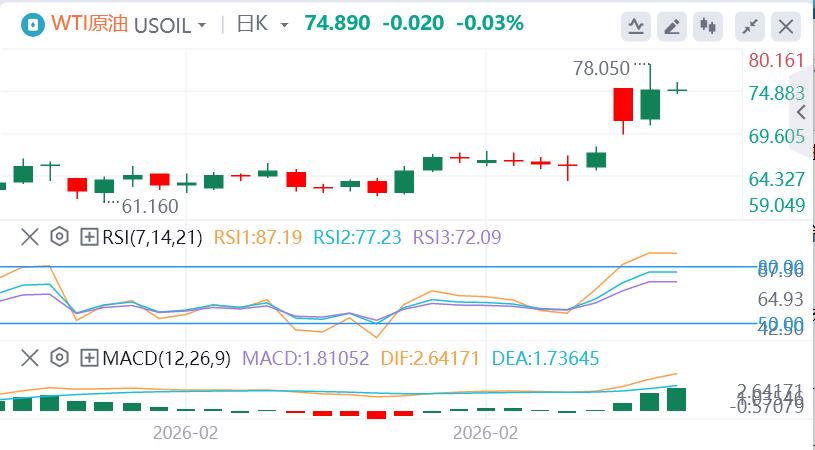Screen dimensions: 815x450
Task: Expand the MACD indicator panel
Action: click(x=89, y=357)
